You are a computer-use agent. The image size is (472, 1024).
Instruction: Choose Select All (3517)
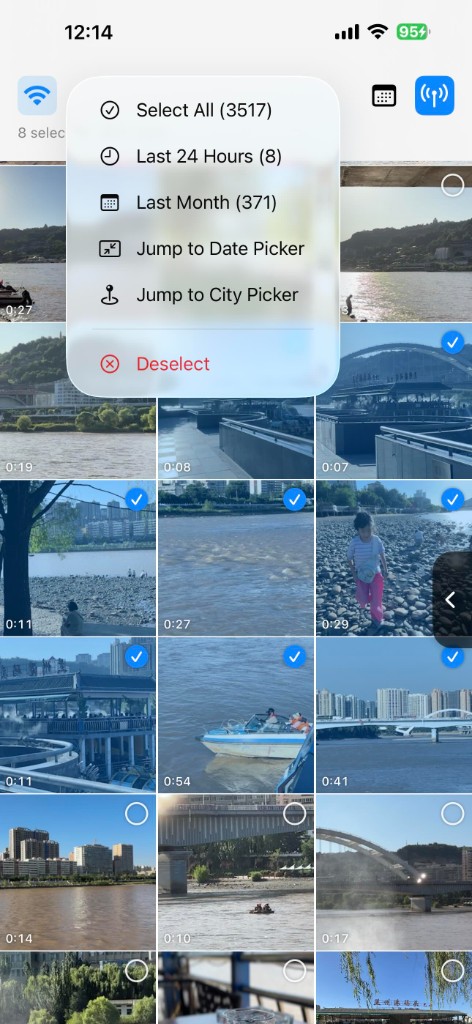point(203,110)
